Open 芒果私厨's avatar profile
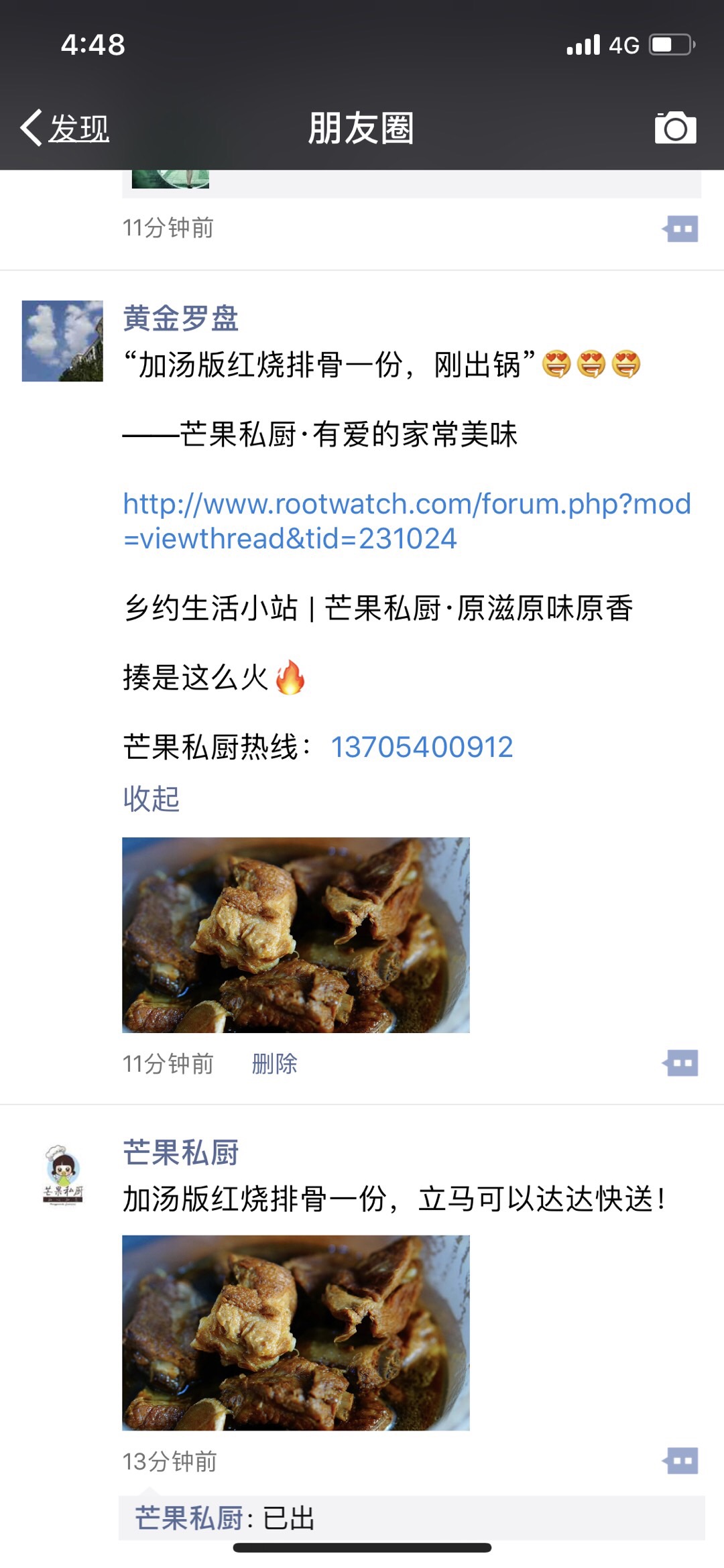This screenshot has height=1568, width=724. [62, 1176]
